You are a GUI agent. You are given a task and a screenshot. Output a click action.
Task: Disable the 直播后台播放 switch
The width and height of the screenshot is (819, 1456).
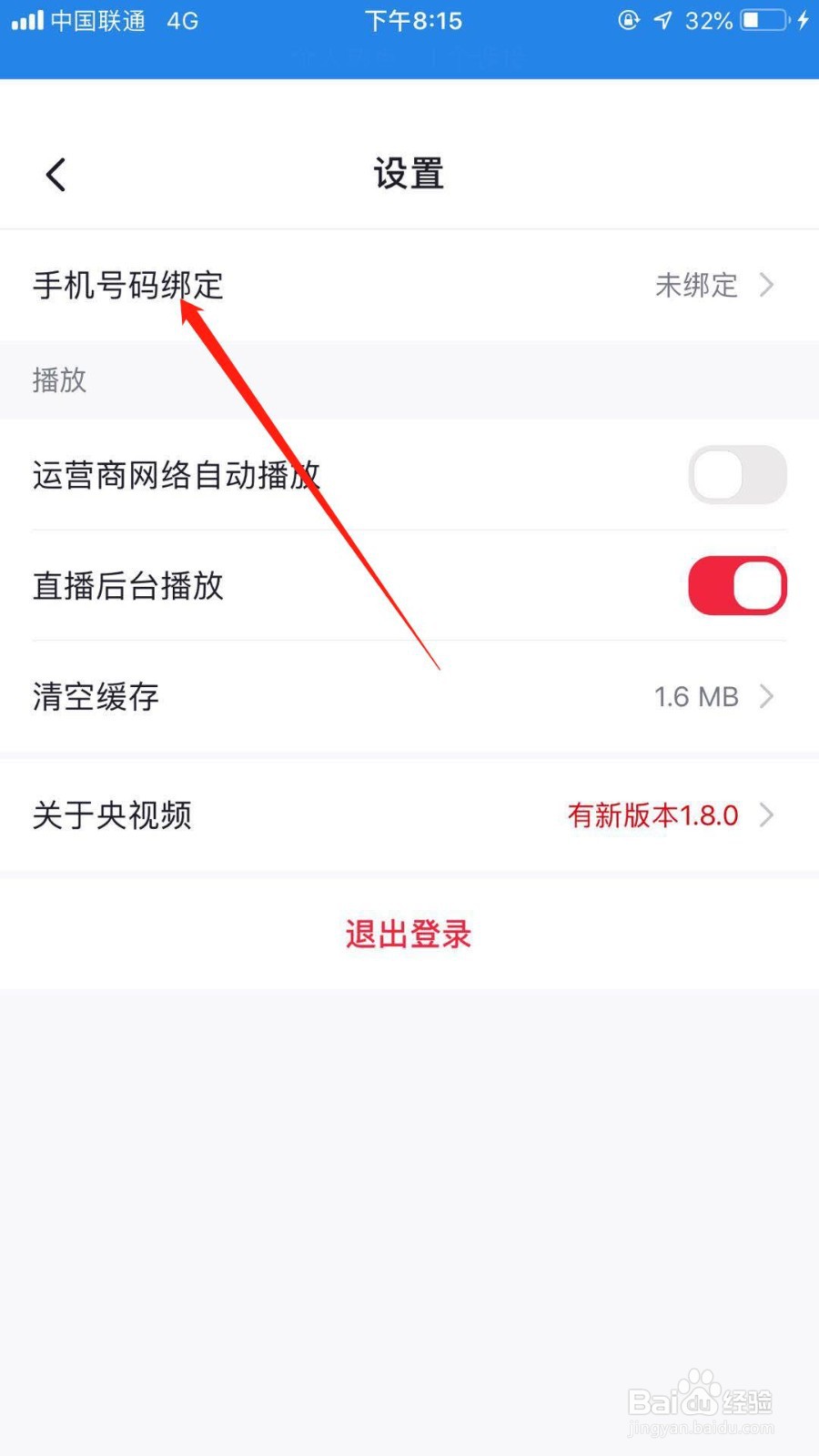(737, 585)
